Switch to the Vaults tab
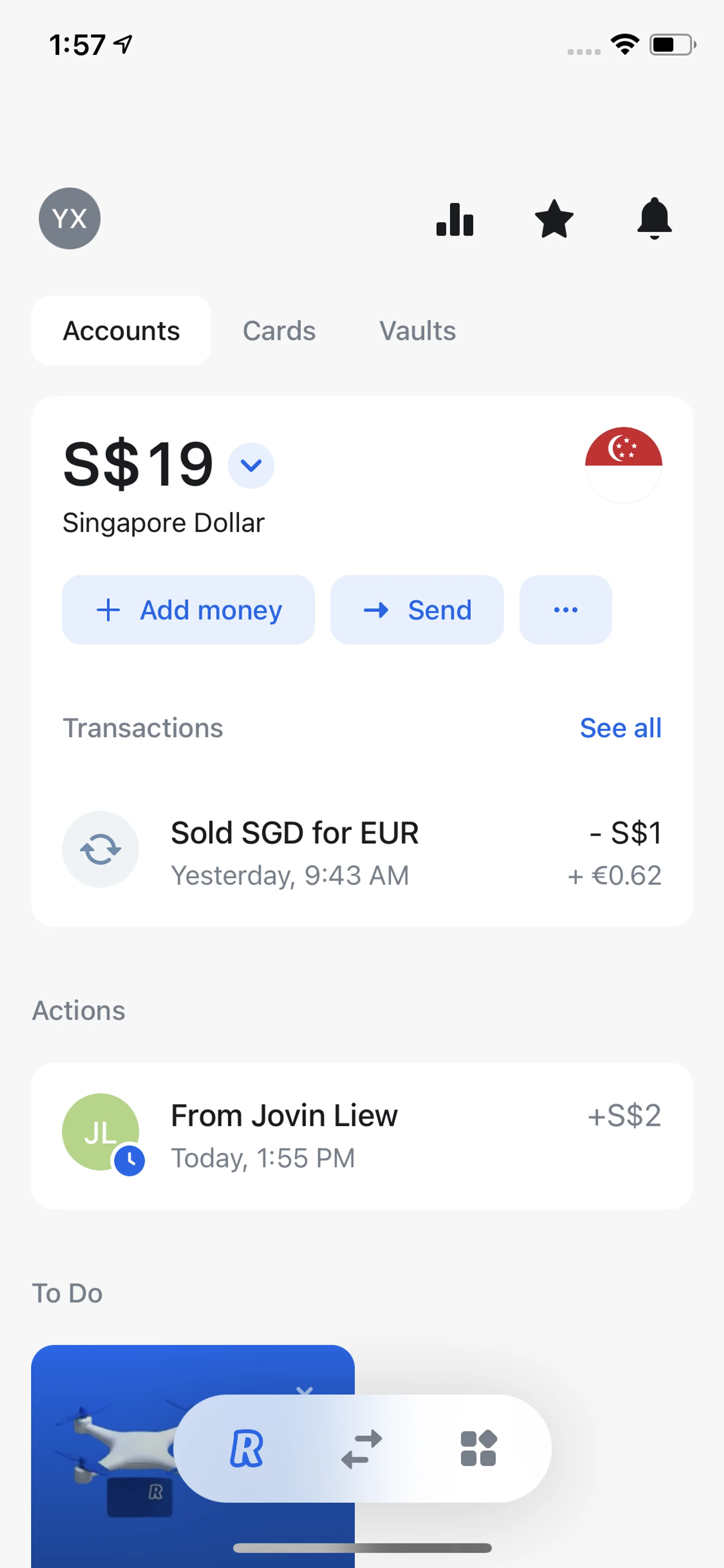Viewport: 724px width, 1568px height. [x=417, y=331]
